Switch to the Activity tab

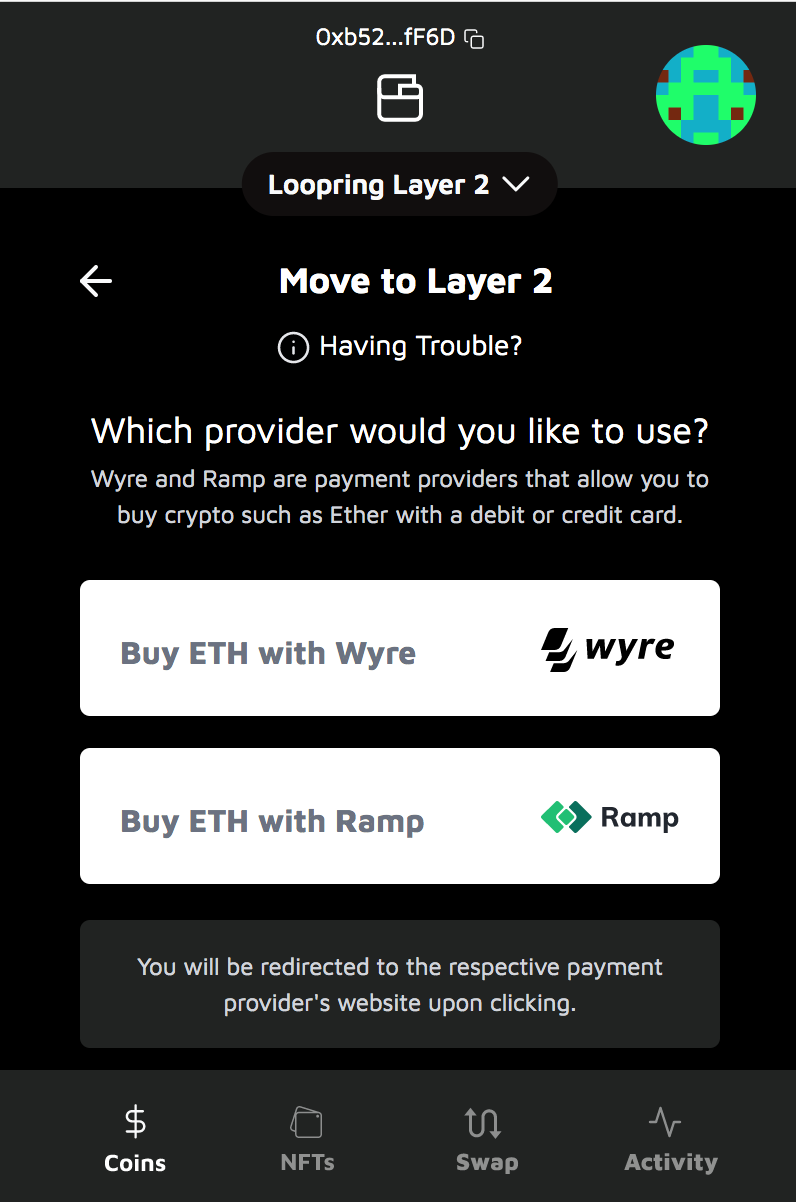[670, 1138]
